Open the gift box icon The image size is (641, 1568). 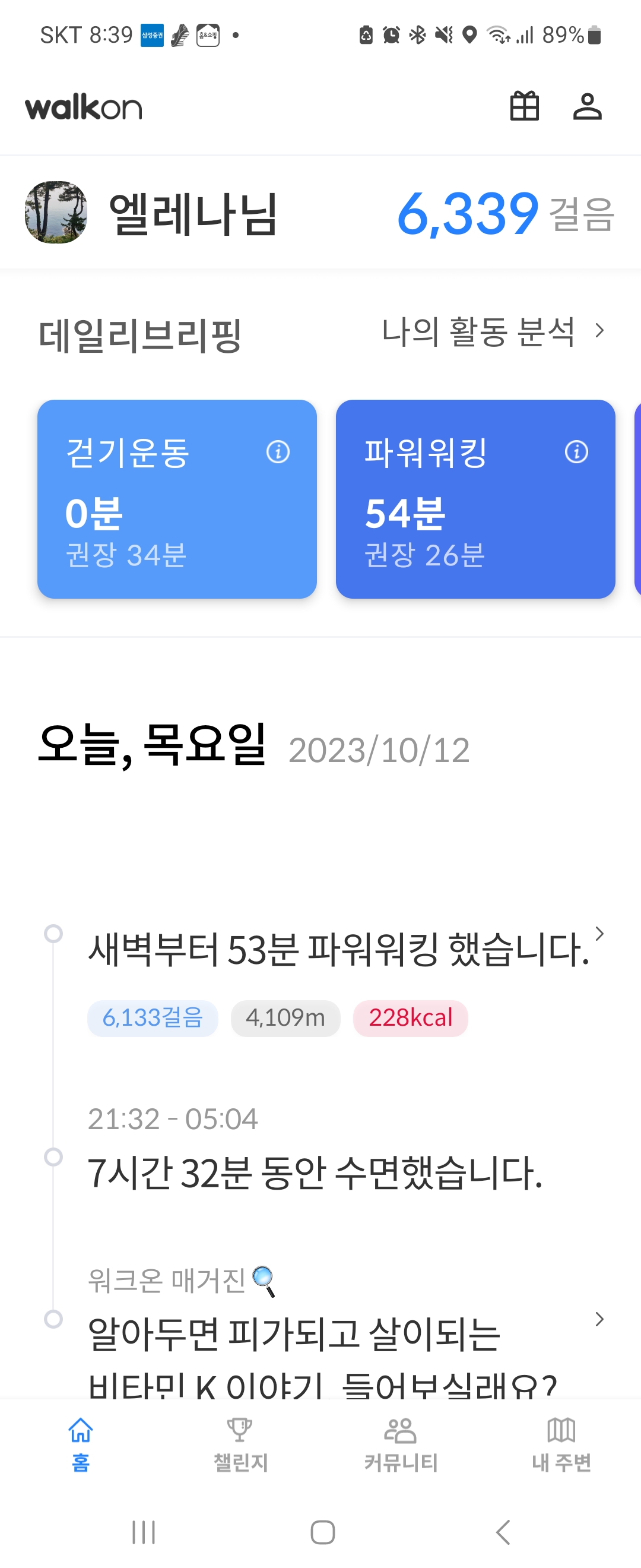[523, 106]
